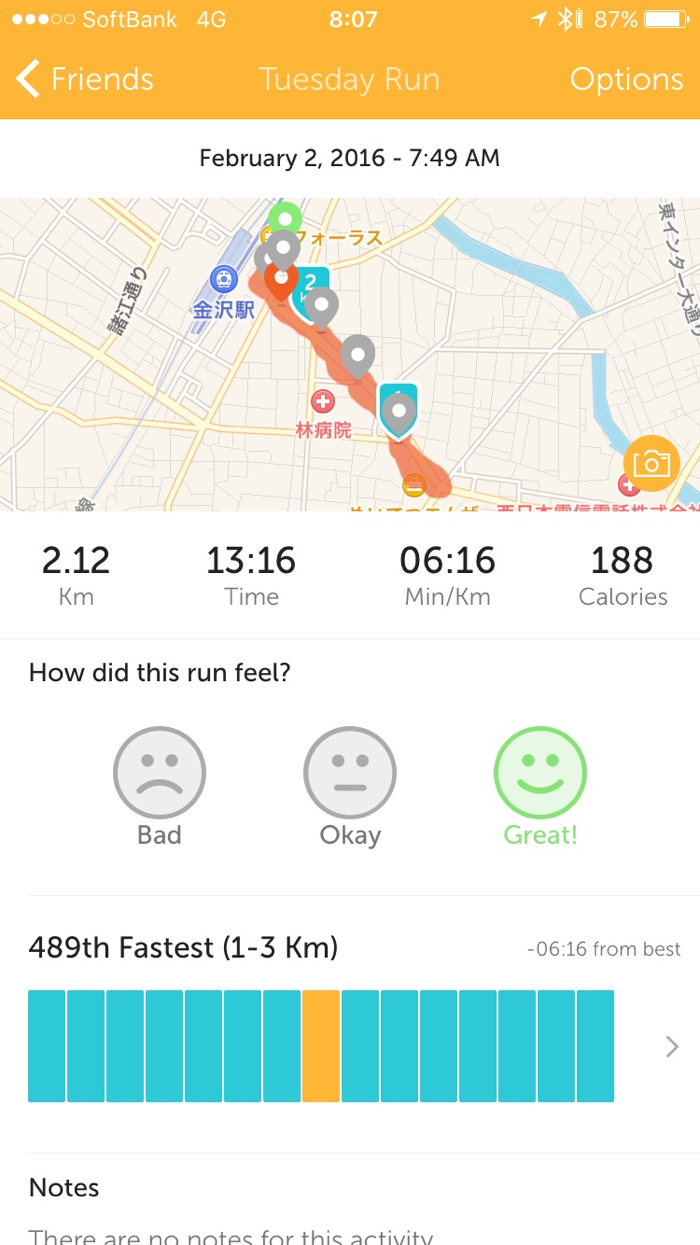This screenshot has height=1245, width=700.
Task: Add a photo with the camera button
Action: [651, 464]
